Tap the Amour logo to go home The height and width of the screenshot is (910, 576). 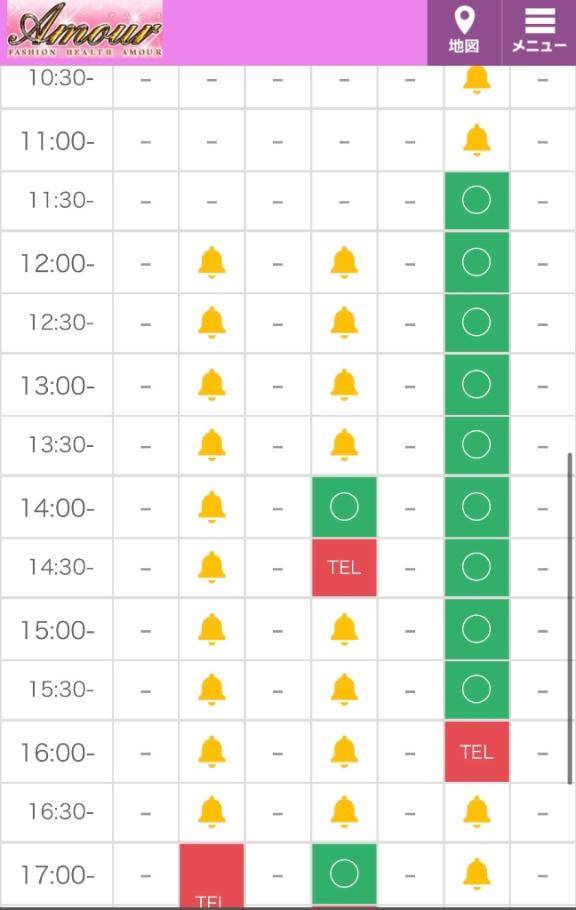85,31
